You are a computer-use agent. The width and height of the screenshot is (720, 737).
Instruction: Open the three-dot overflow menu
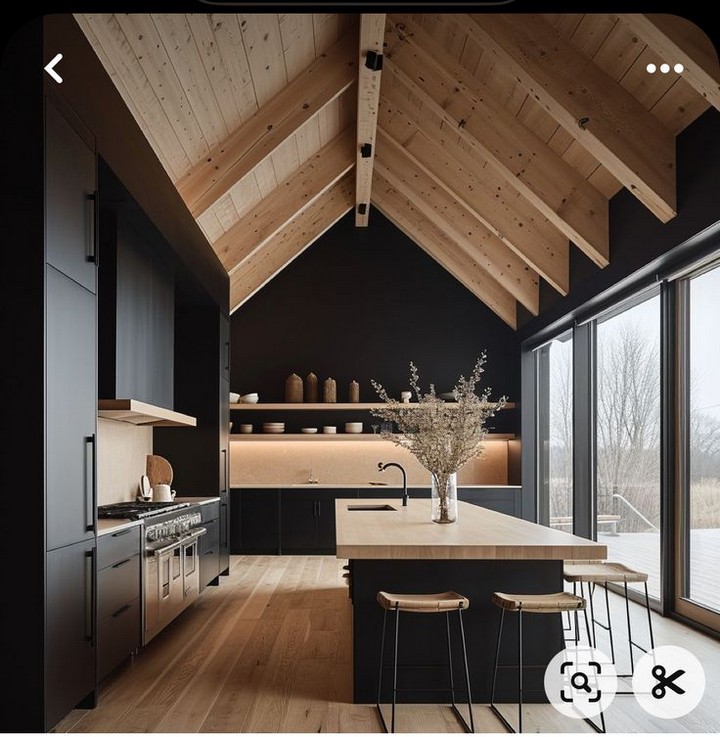click(x=665, y=69)
